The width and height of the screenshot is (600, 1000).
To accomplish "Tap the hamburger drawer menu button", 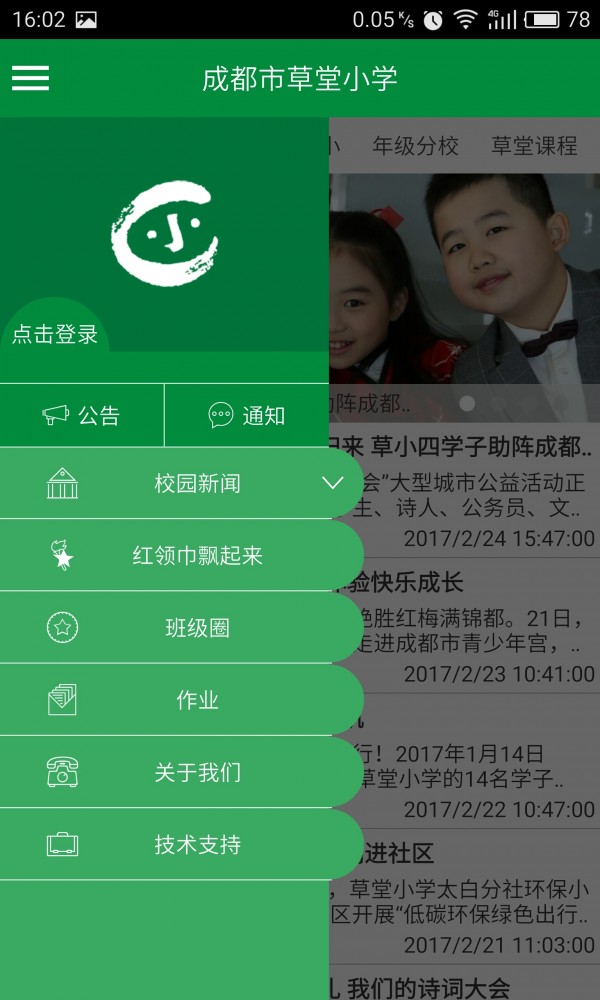I will 30,78.
